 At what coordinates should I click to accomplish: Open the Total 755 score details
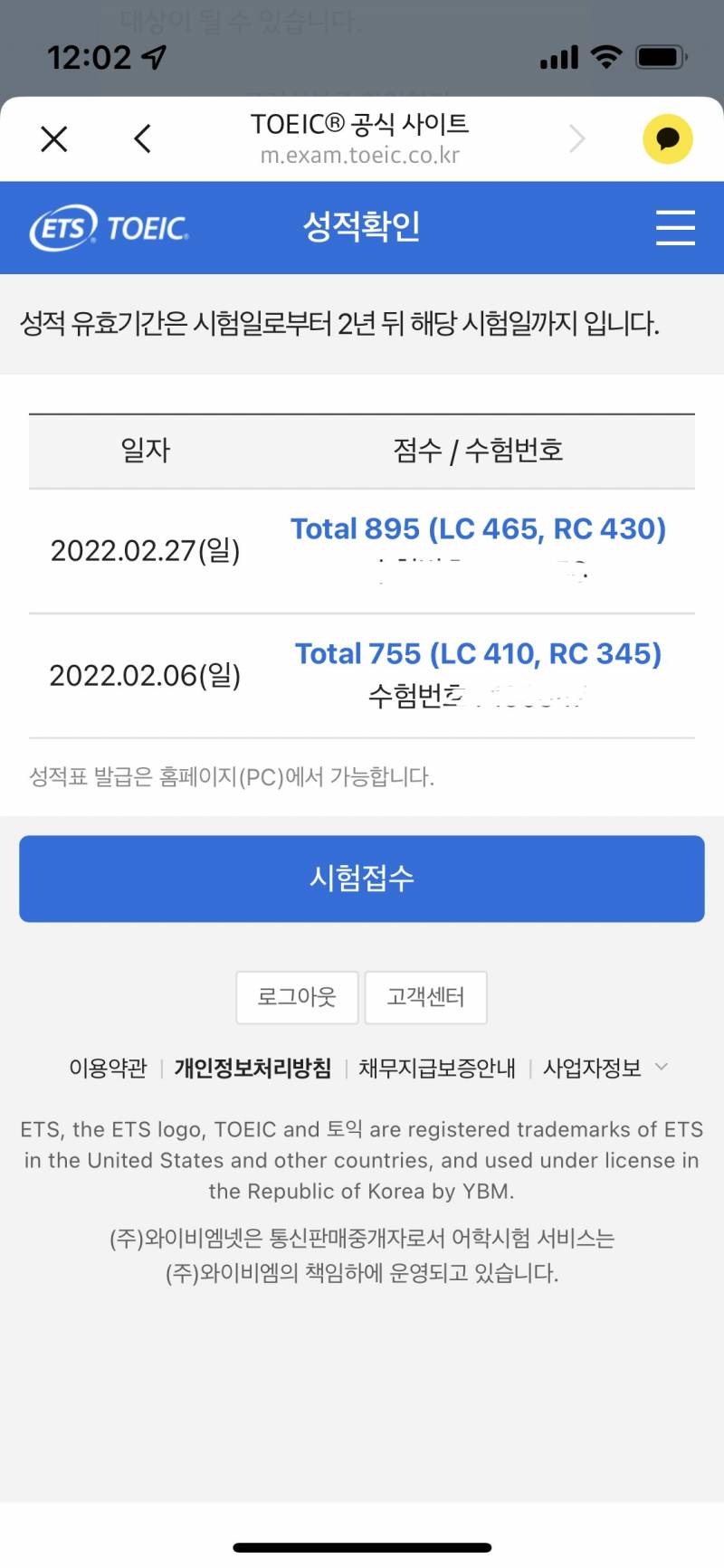tap(478, 653)
